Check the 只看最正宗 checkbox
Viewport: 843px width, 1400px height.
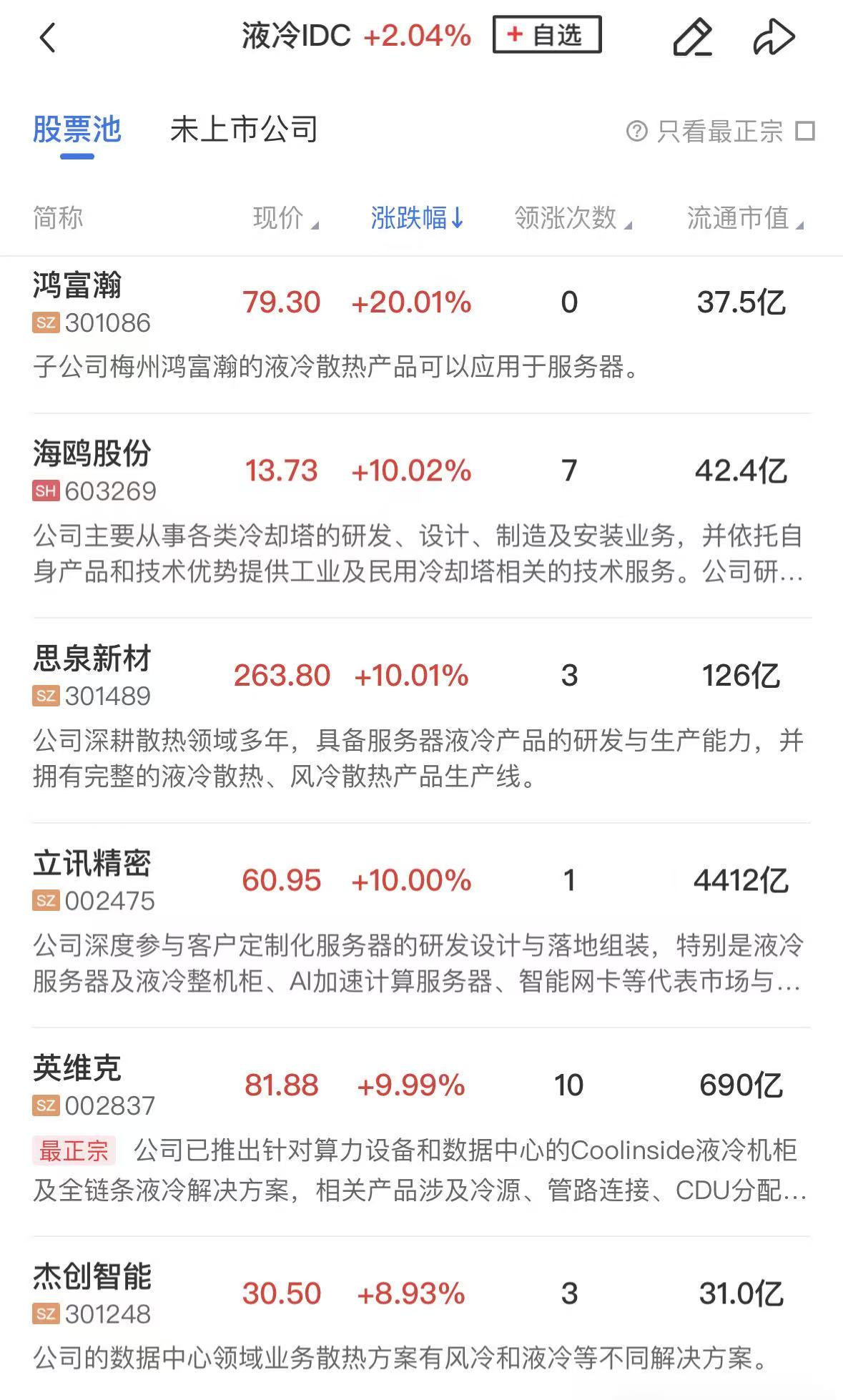805,132
